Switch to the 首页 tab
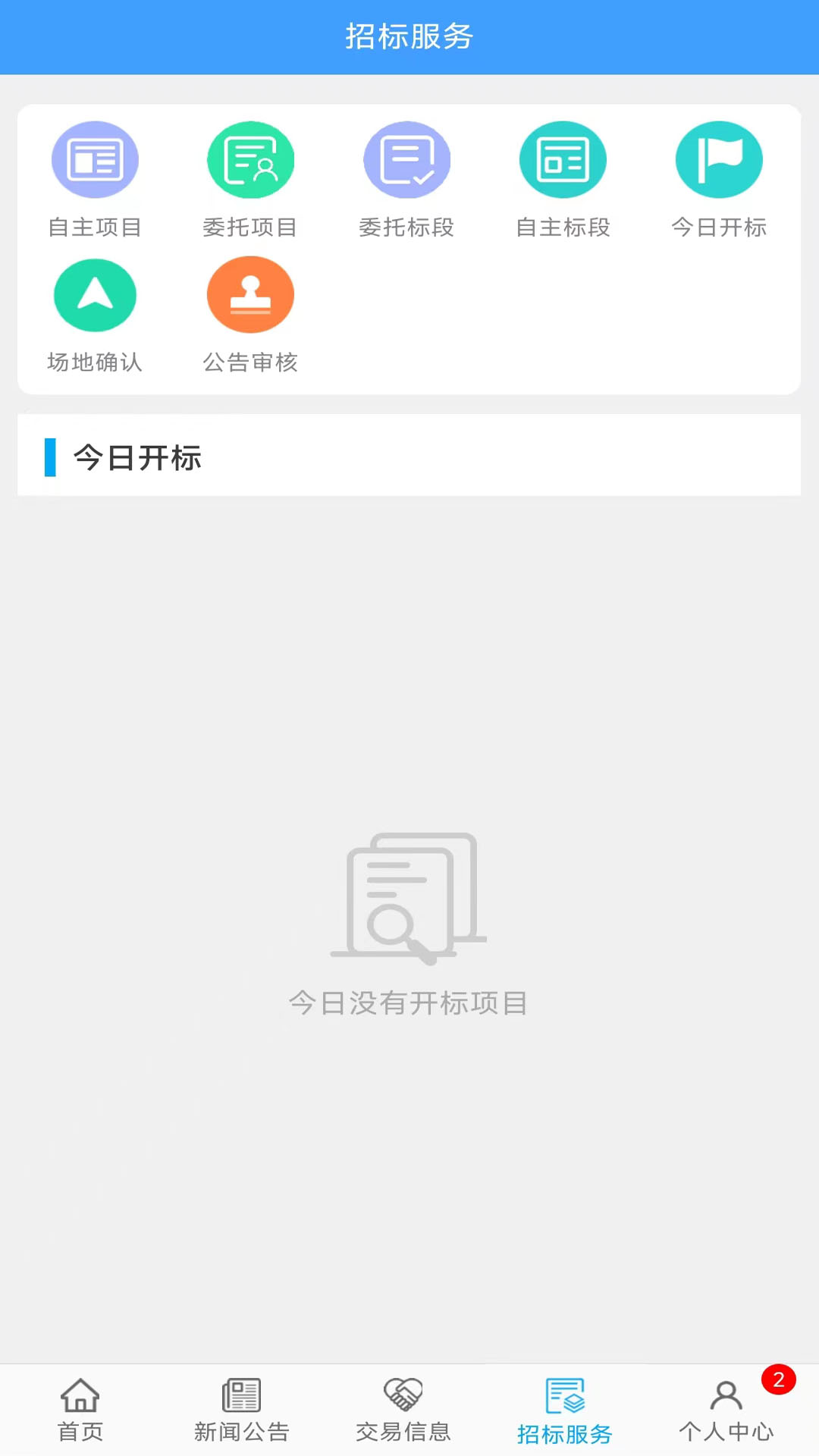This screenshot has width=819, height=1456. (x=80, y=1410)
